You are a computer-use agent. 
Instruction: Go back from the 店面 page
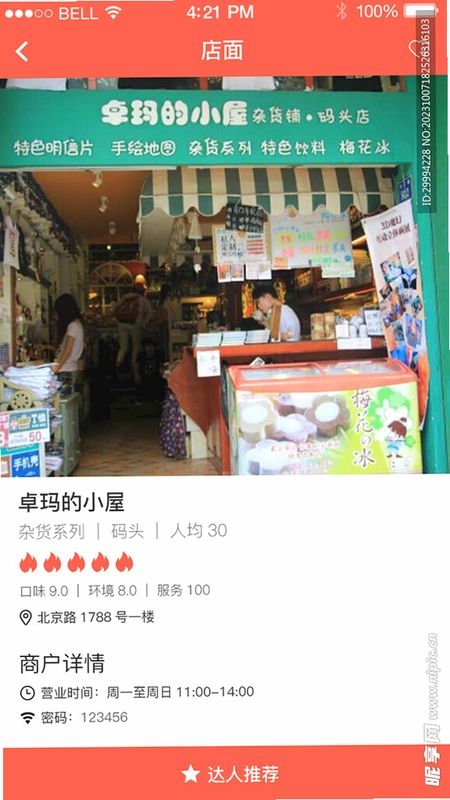(21, 52)
